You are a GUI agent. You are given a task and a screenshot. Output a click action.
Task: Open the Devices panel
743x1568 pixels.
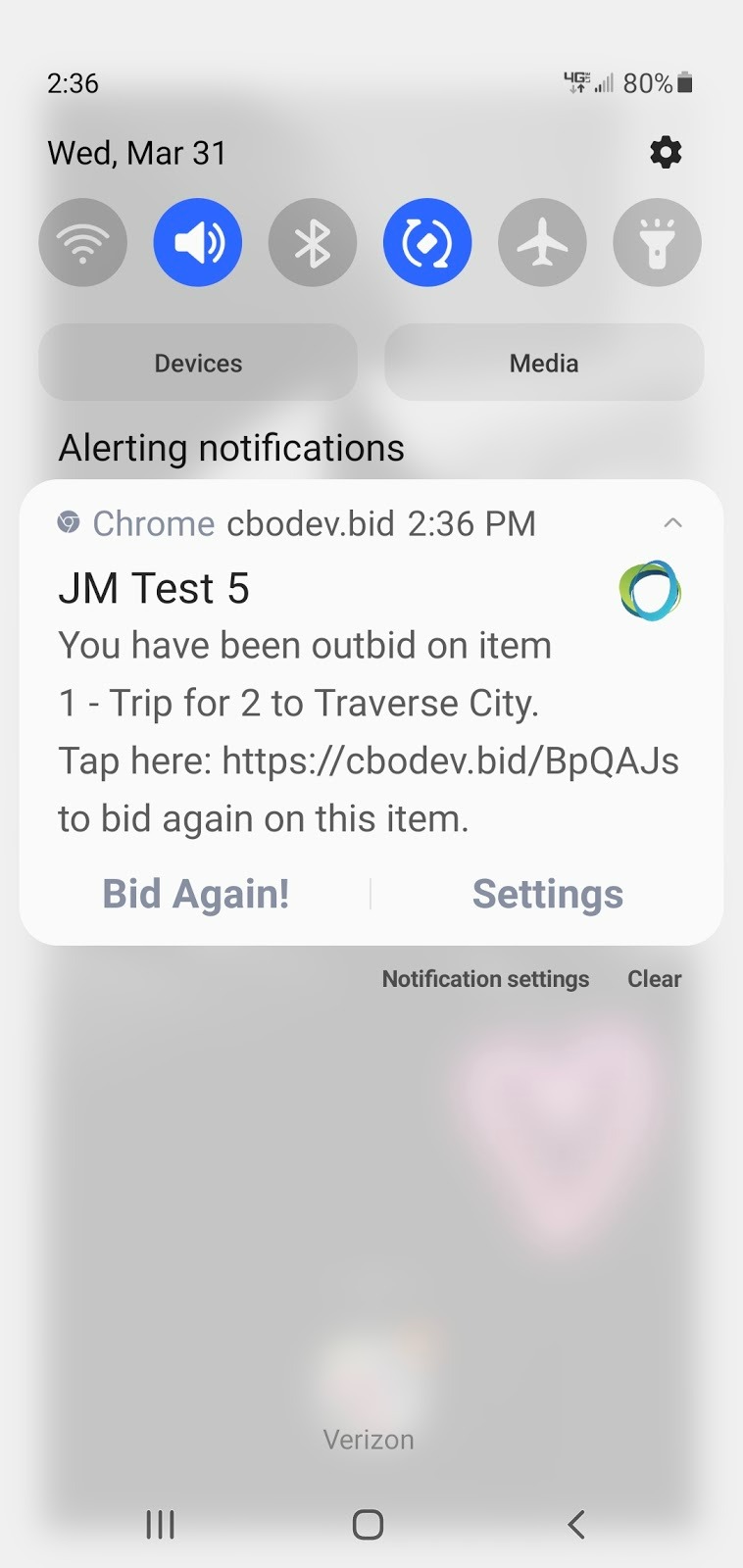pyautogui.click(x=198, y=363)
